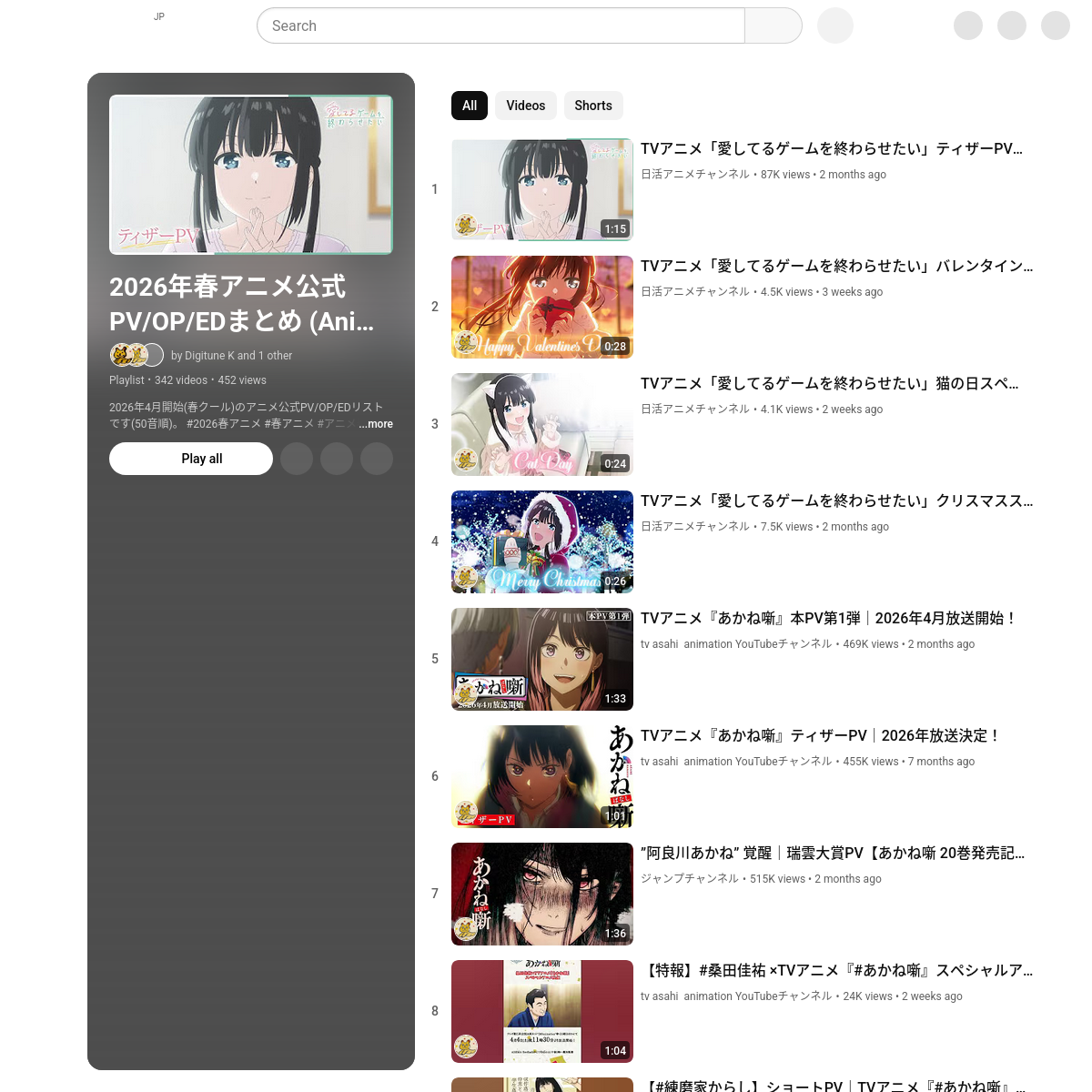Play all videos in the playlist

tap(191, 459)
